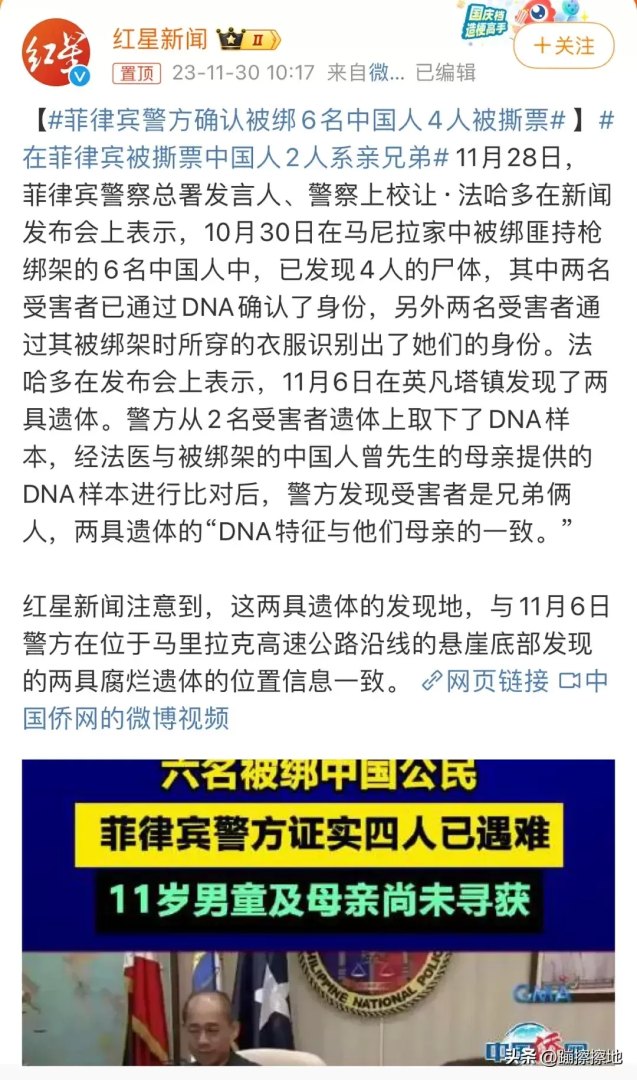Open hashtag 菲律宾警方确认被绑6名中国人4人被撕票
The width and height of the screenshot is (637, 1080).
(x=306, y=121)
